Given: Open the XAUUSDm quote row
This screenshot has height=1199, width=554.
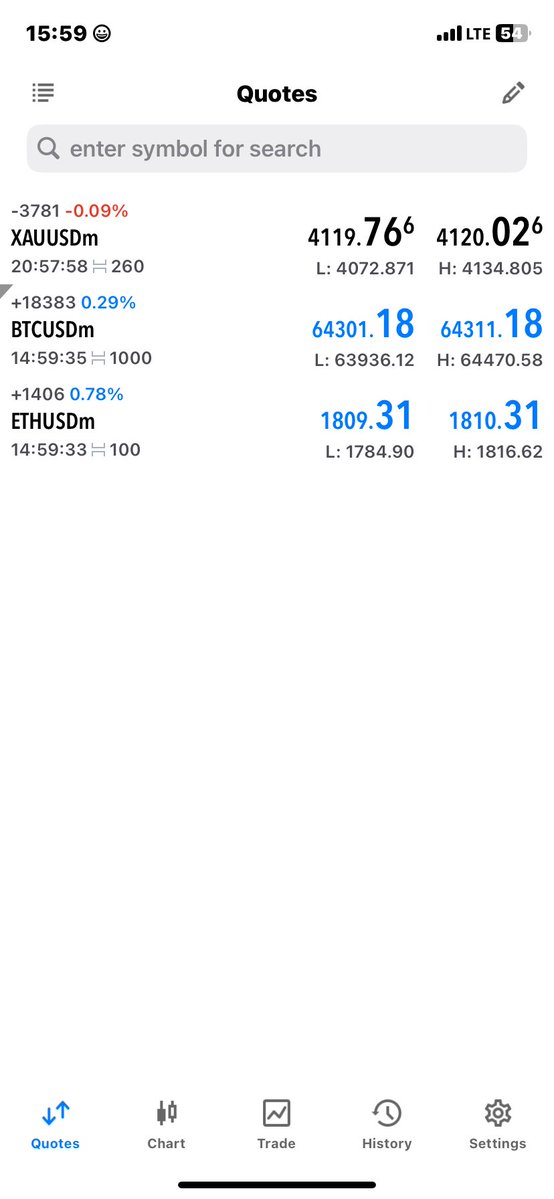Looking at the screenshot, I should point(277,239).
